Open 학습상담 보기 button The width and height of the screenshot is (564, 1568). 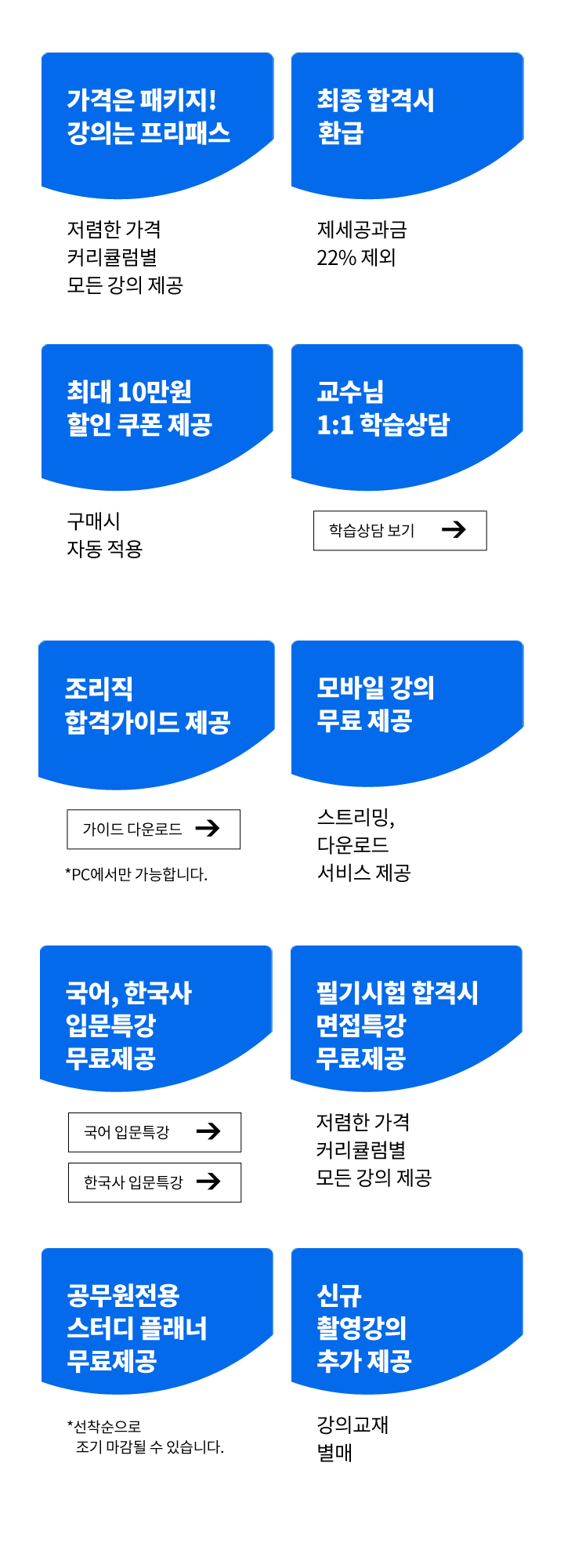tap(399, 531)
